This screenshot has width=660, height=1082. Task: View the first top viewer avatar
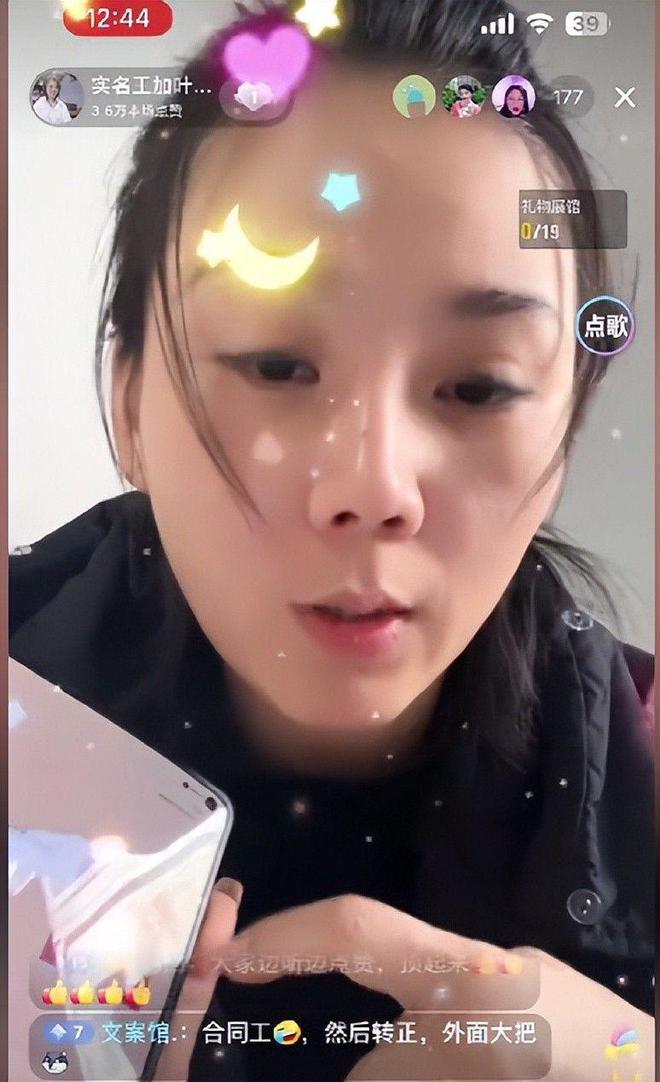point(414,97)
